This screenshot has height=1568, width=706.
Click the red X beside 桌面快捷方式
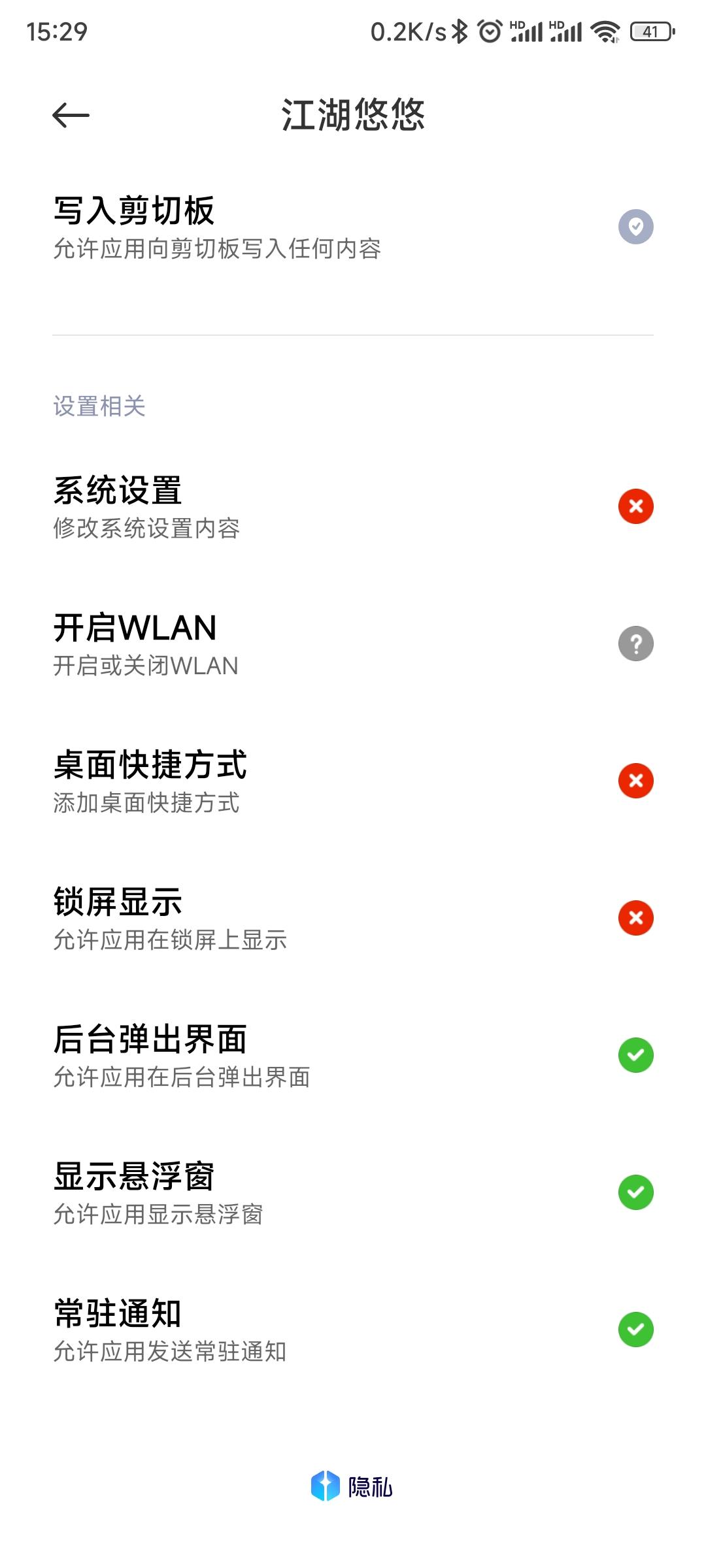coord(635,779)
